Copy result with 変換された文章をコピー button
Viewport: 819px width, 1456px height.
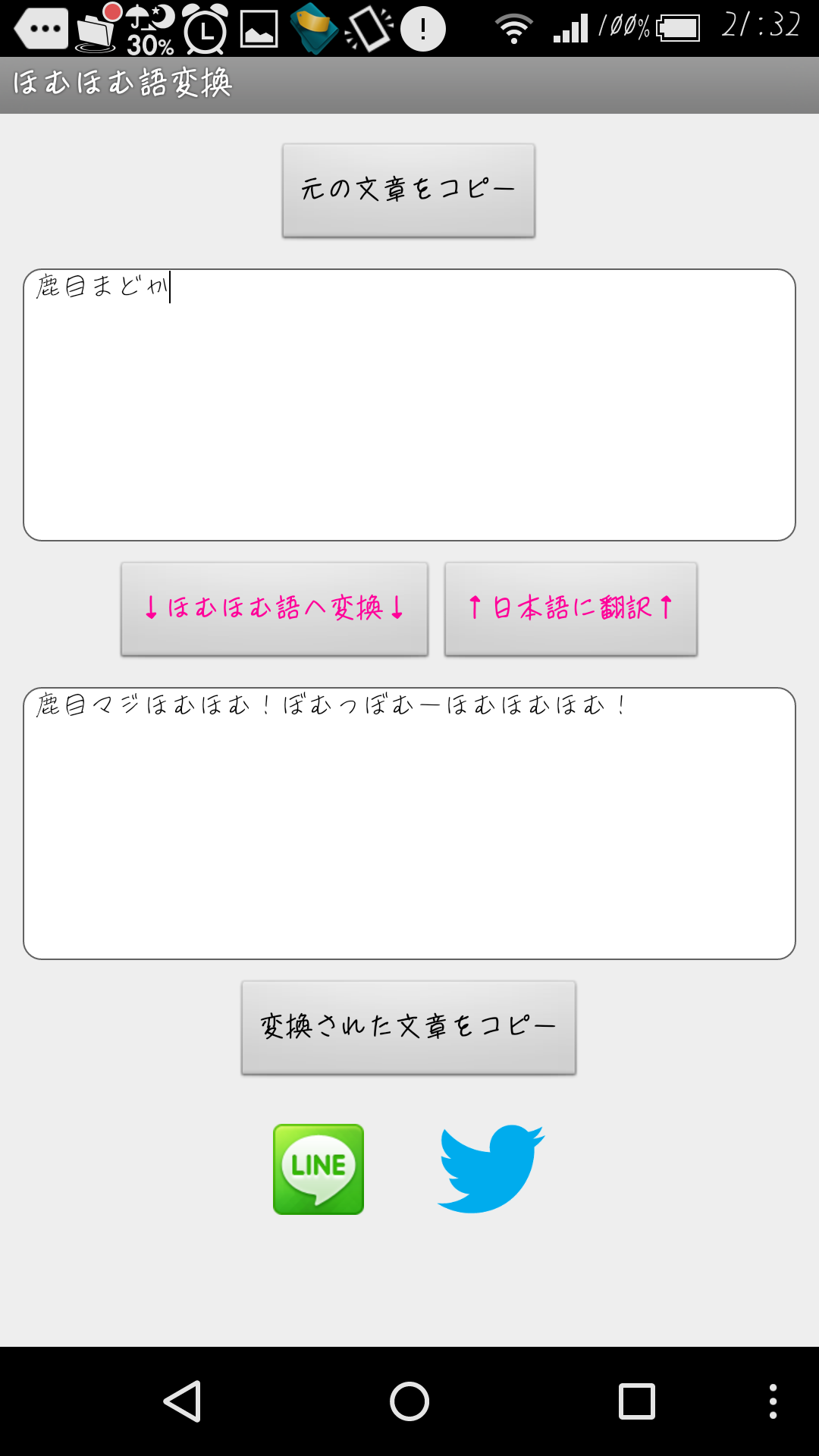409,1027
